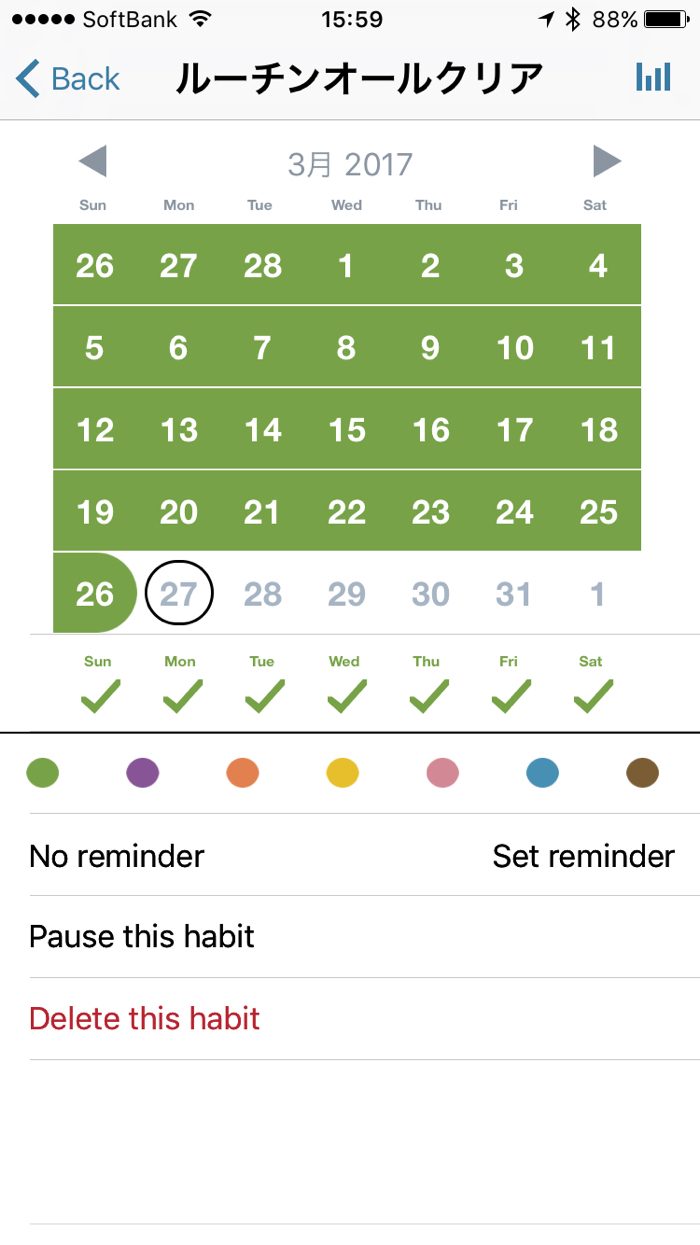Screen dimensions: 700x1245
Task: Uncheck the Sunday weekday checkmark
Action: coord(98,695)
